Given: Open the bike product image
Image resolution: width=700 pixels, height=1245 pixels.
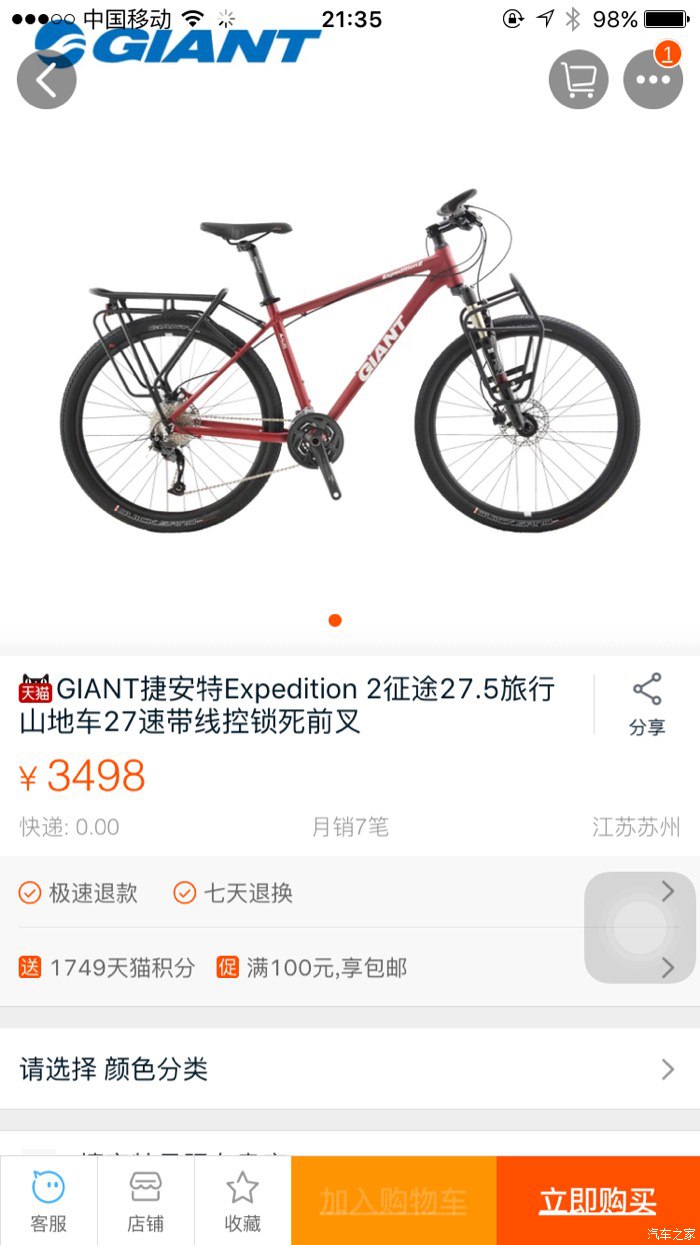Looking at the screenshot, I should click(350, 360).
